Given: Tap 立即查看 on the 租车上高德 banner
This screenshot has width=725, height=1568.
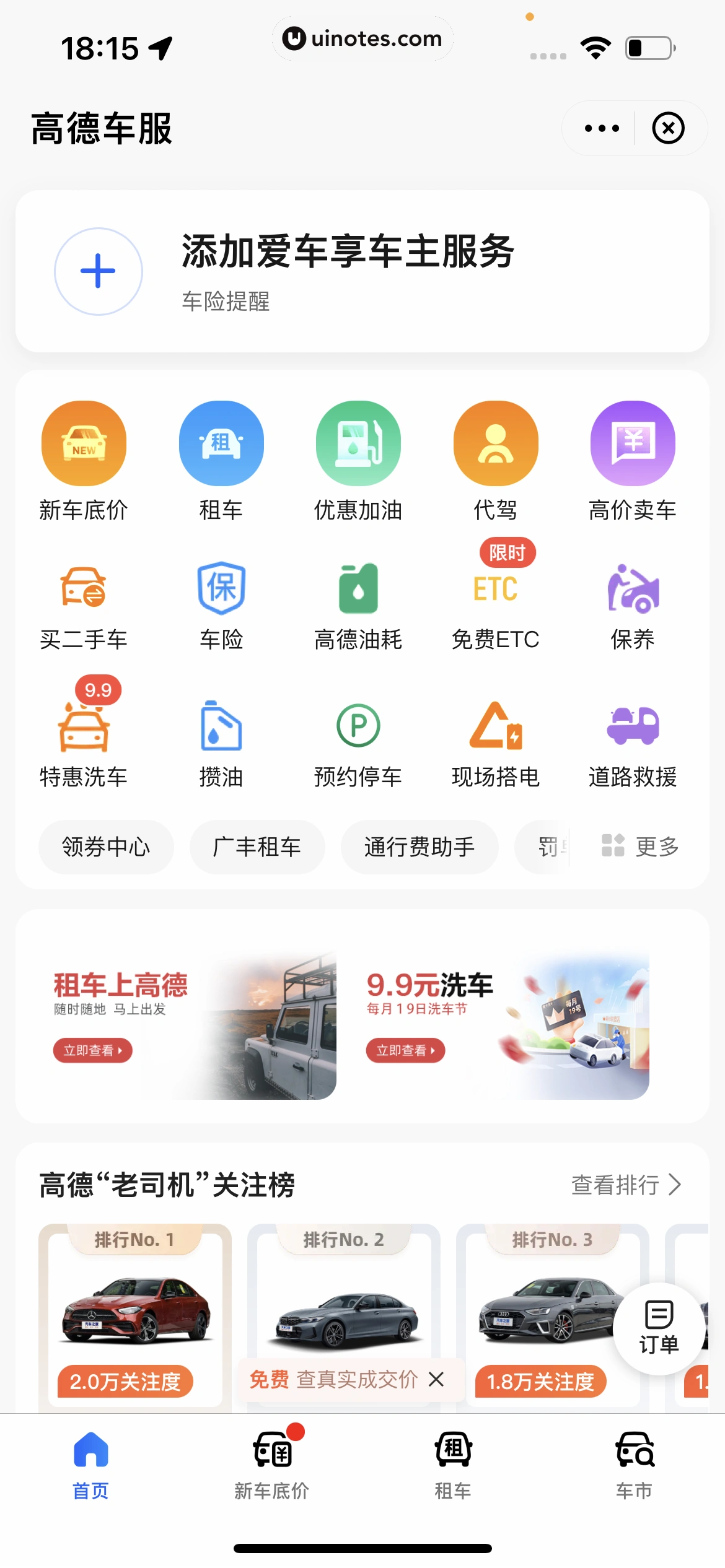Looking at the screenshot, I should click(92, 1051).
